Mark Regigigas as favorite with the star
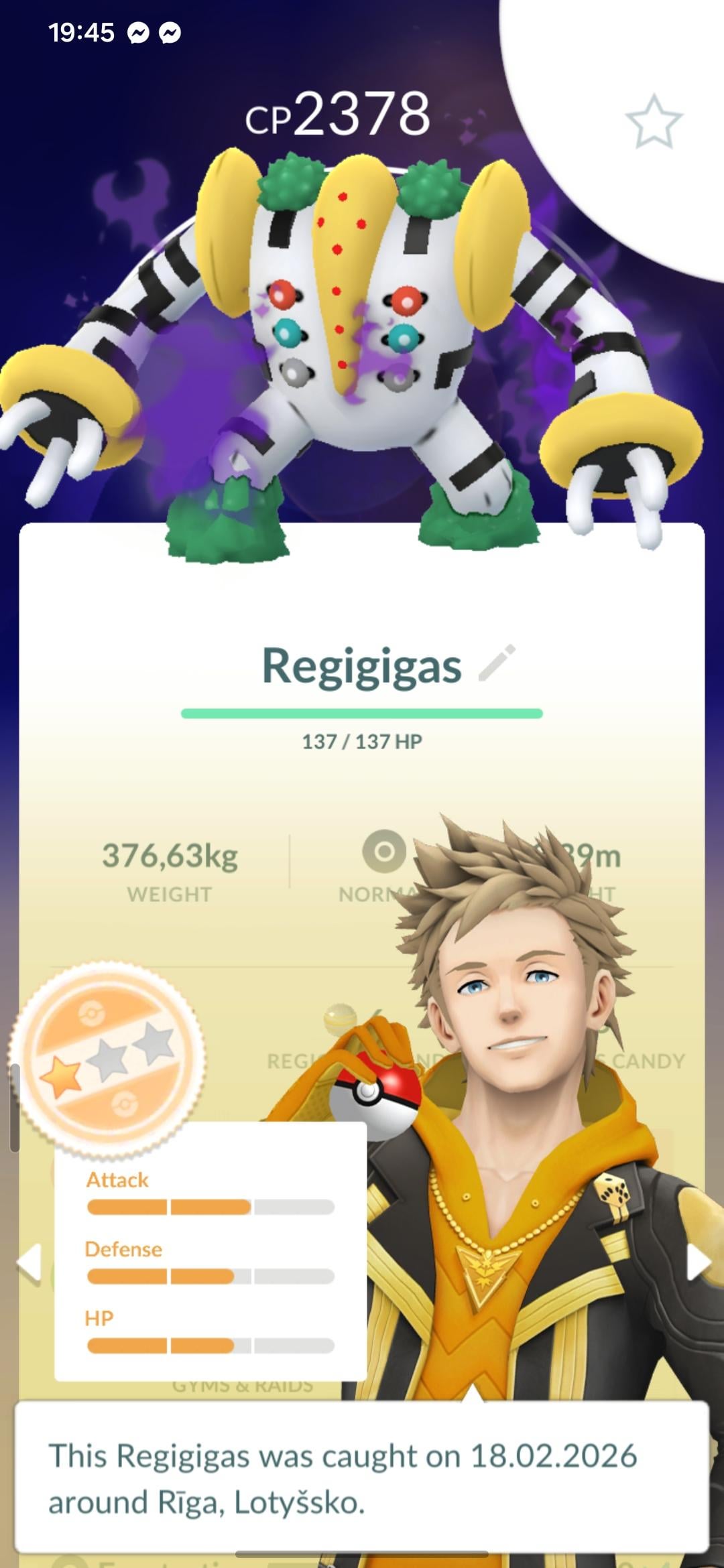This screenshot has width=724, height=1568. 654,121
